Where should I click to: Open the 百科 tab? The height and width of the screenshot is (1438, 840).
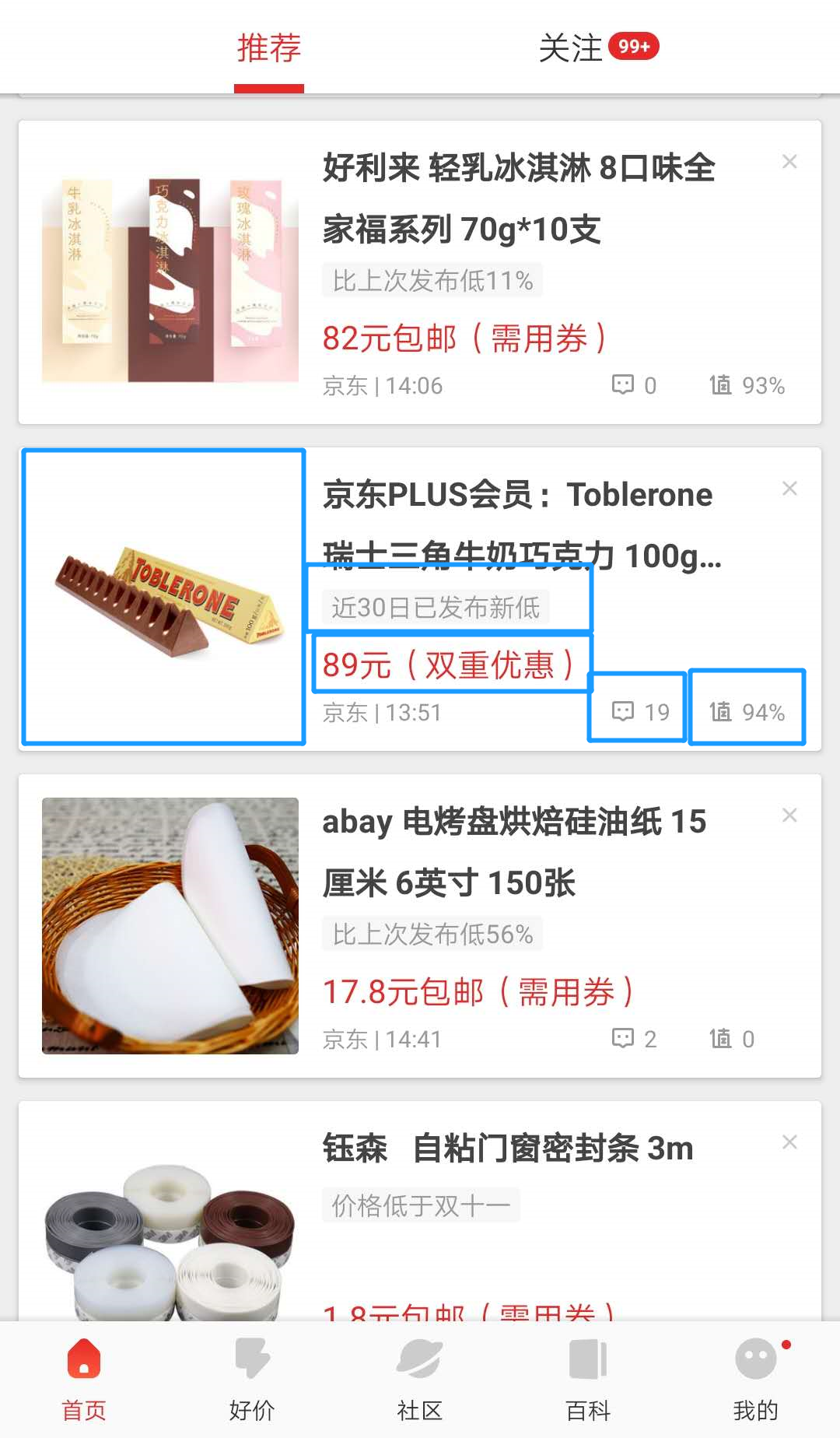(x=588, y=1379)
